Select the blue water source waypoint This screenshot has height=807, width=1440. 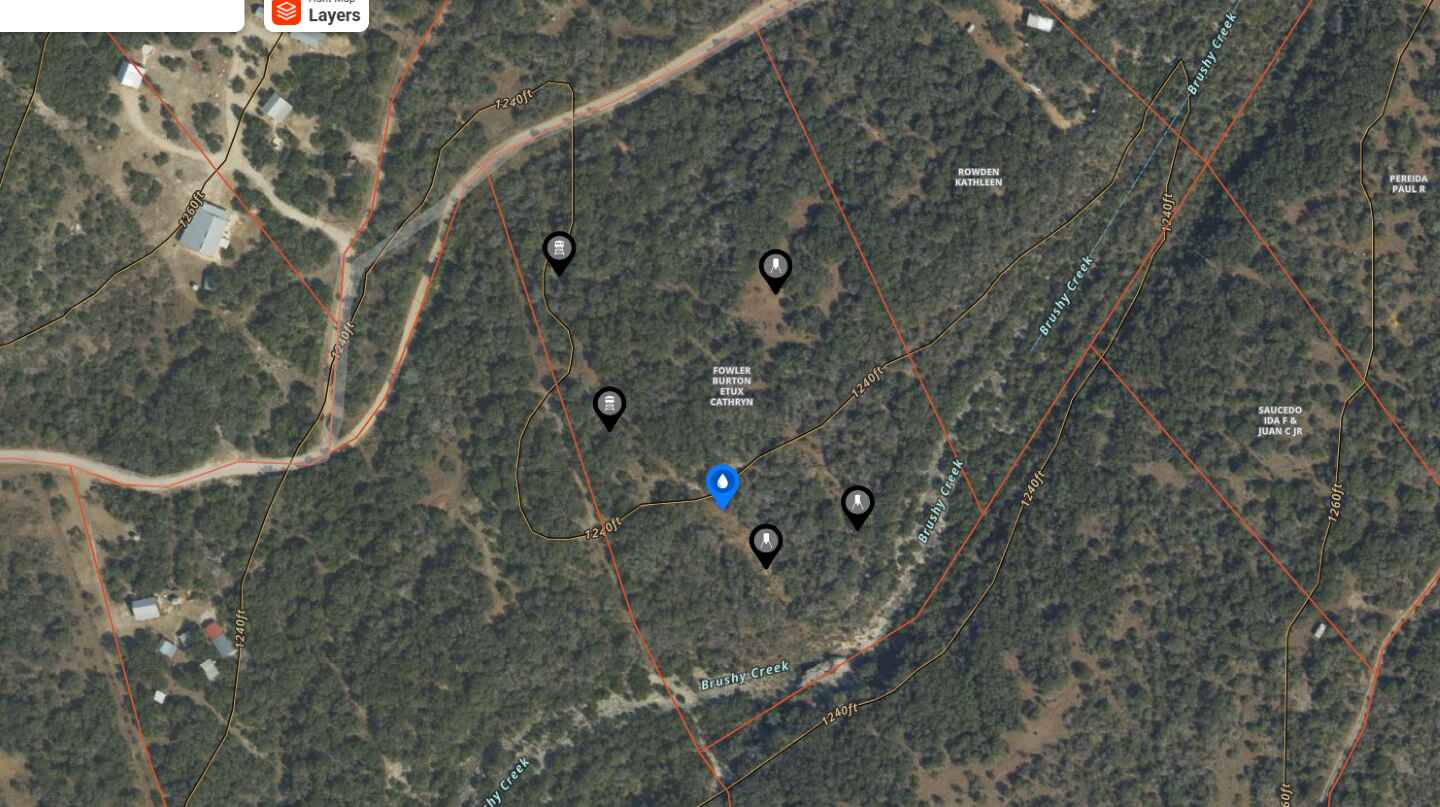pos(722,484)
